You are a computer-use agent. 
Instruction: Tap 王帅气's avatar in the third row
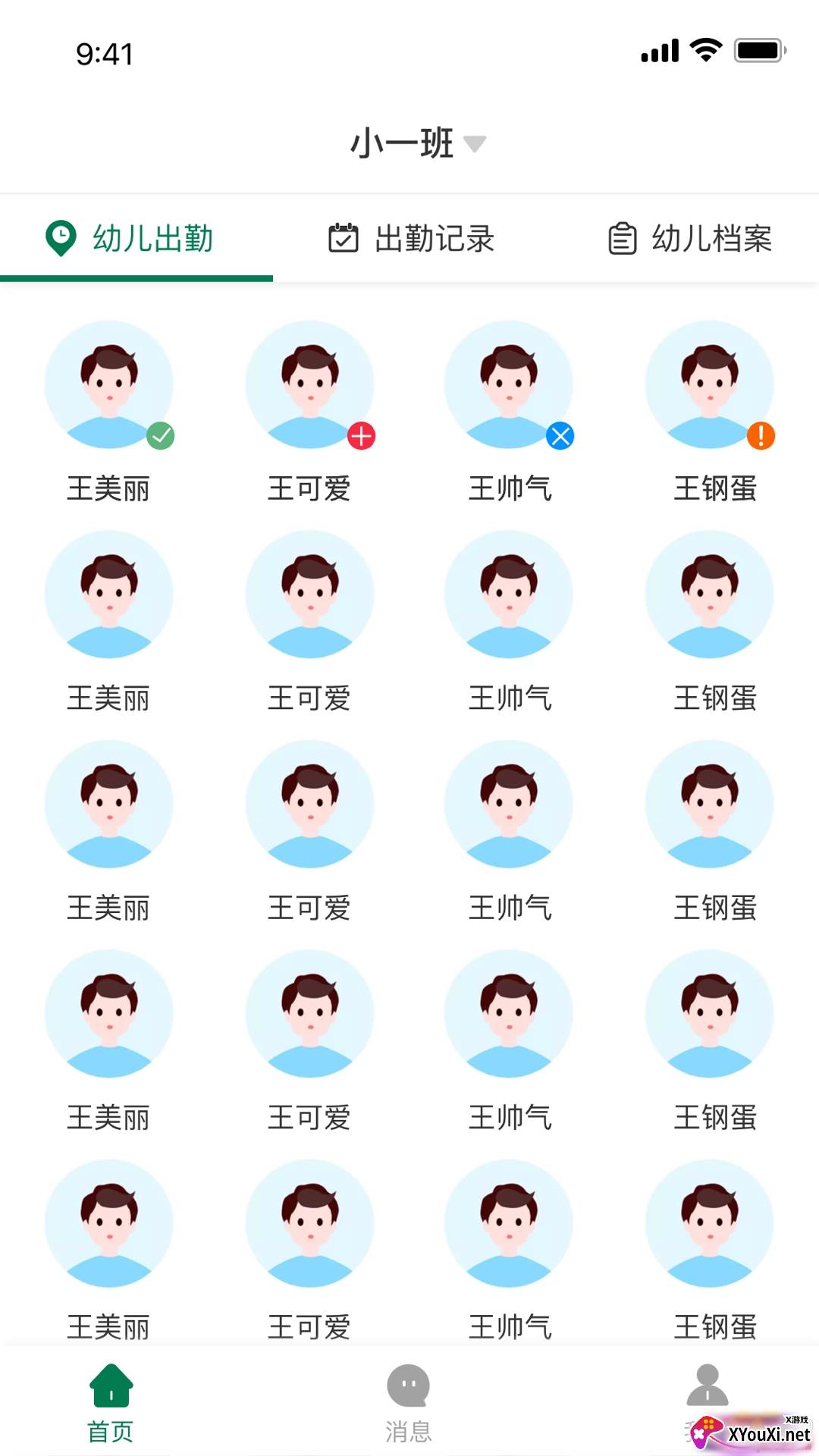pyautogui.click(x=508, y=804)
